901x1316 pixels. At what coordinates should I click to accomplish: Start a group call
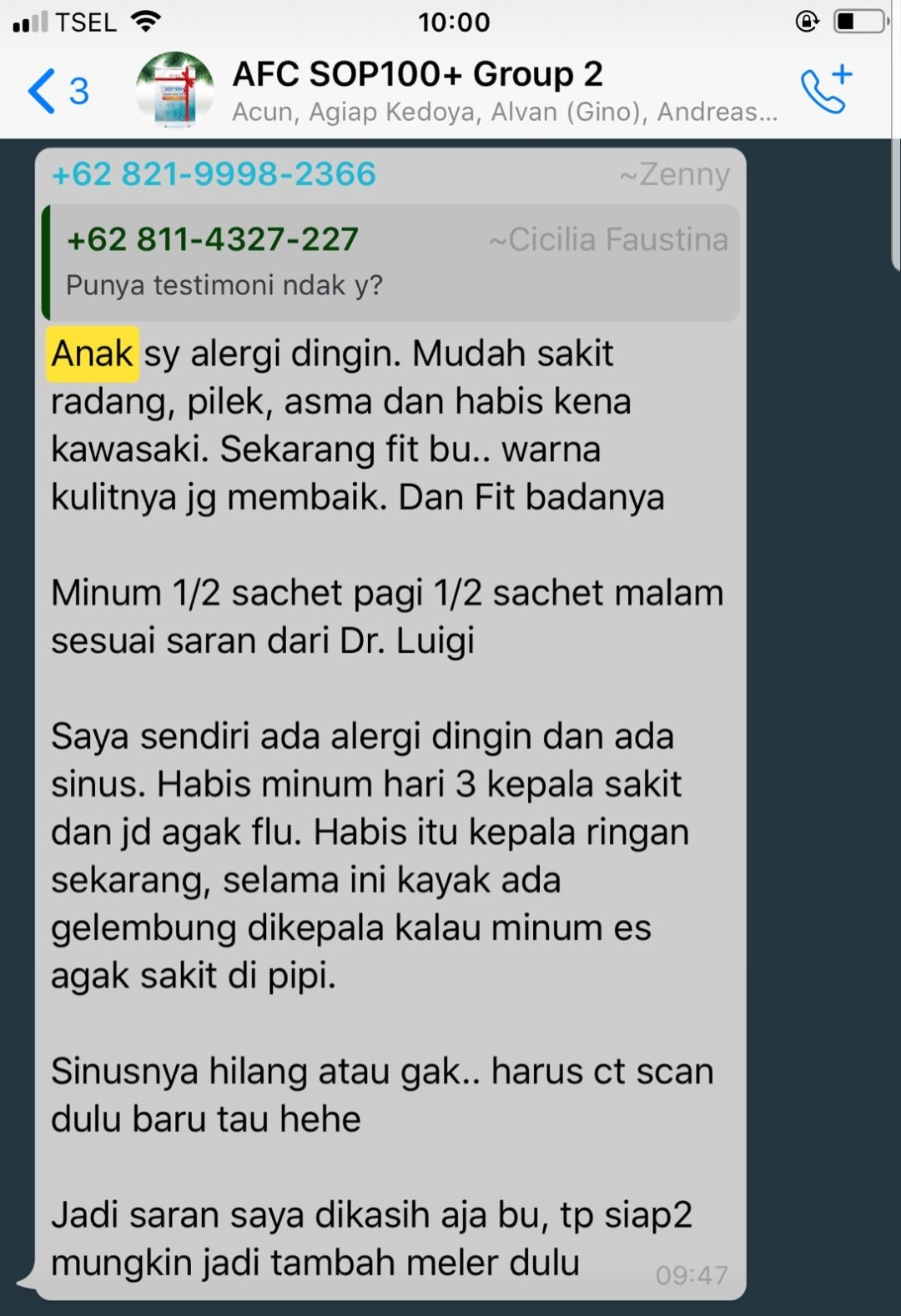pyautogui.click(x=825, y=89)
